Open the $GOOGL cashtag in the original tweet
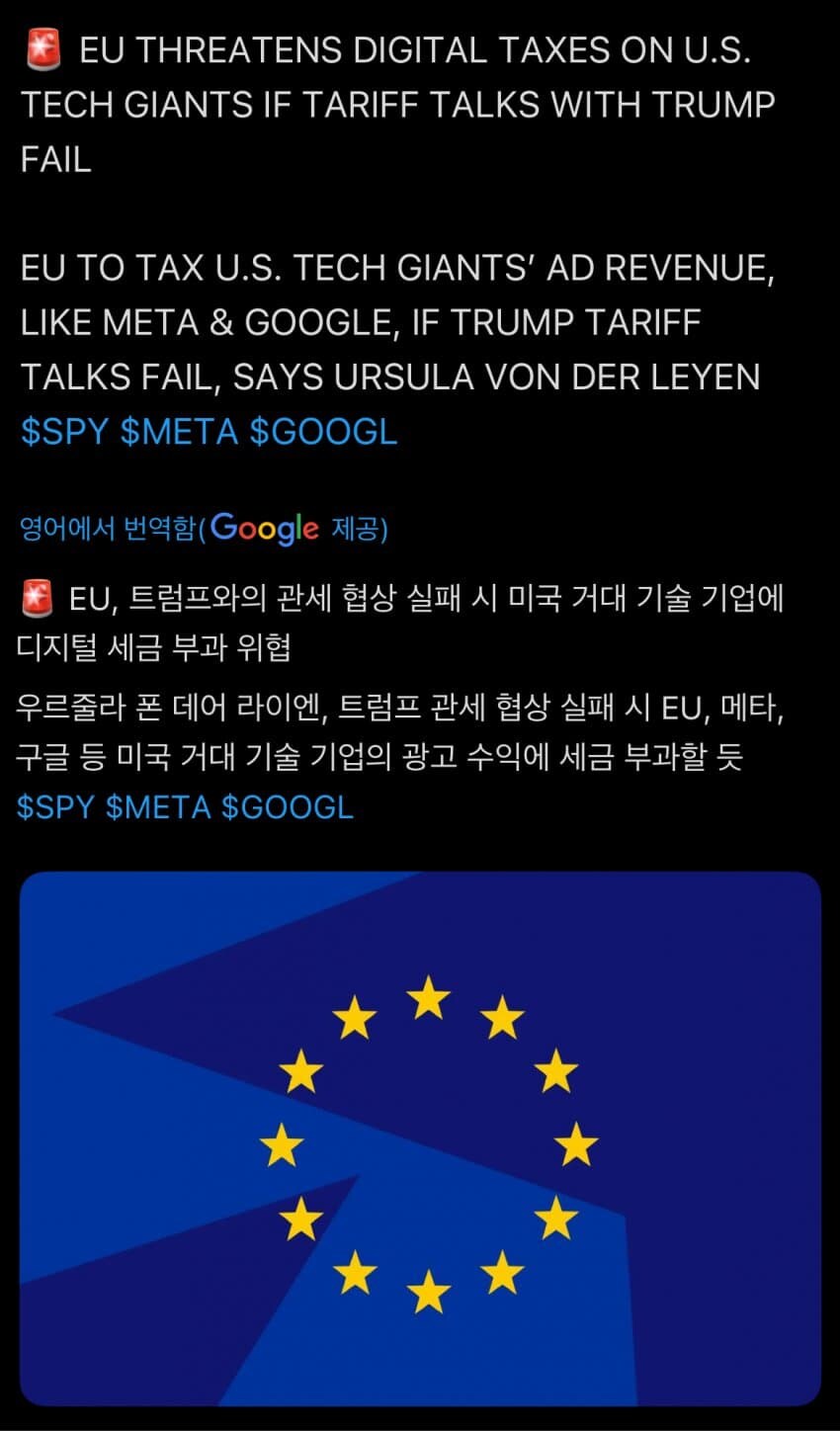 pyautogui.click(x=323, y=432)
